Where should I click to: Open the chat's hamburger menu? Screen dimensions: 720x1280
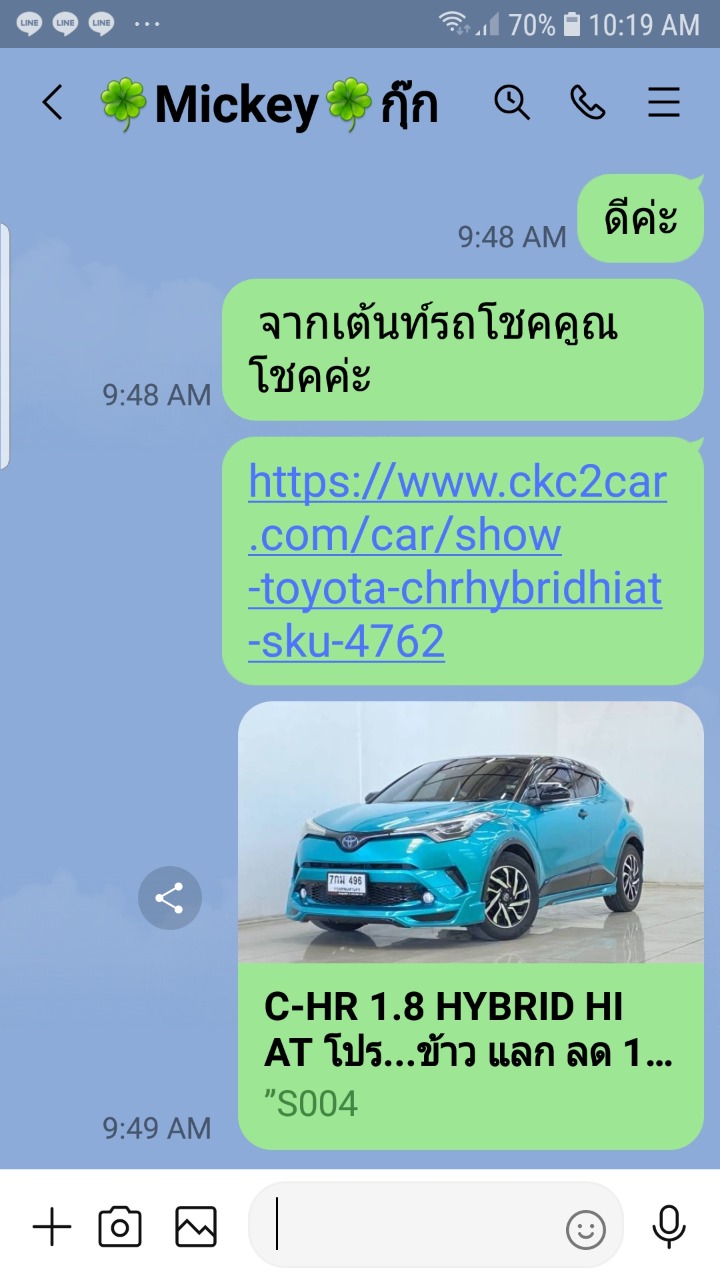coord(664,103)
